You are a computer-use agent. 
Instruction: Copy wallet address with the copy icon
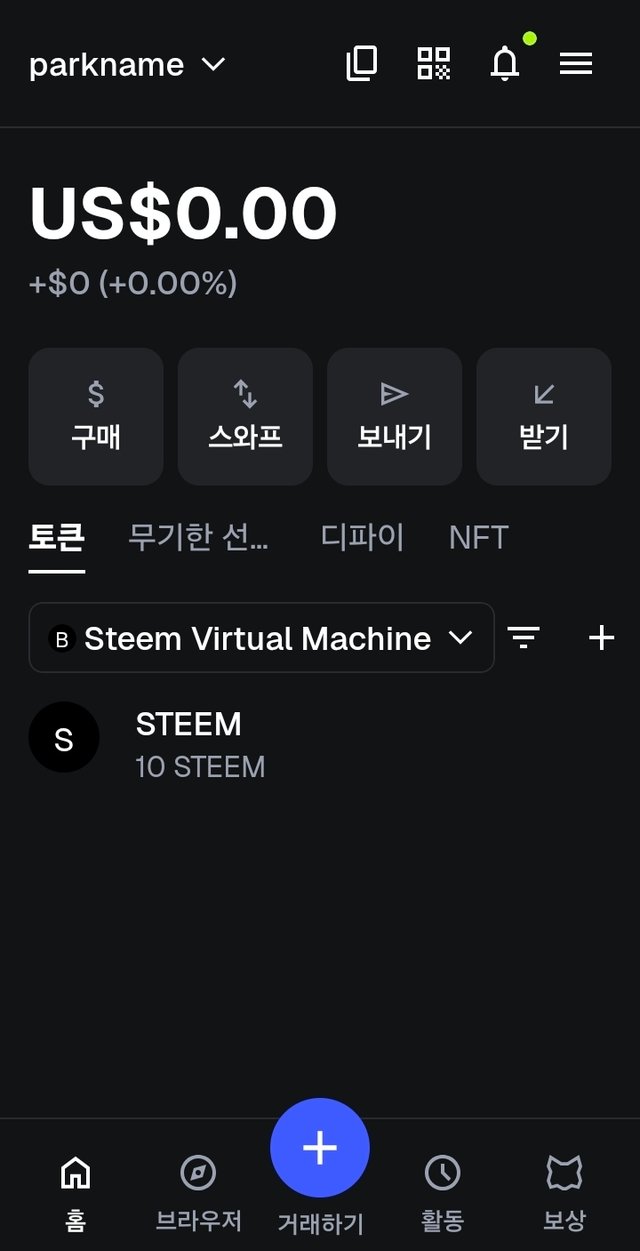coord(362,64)
